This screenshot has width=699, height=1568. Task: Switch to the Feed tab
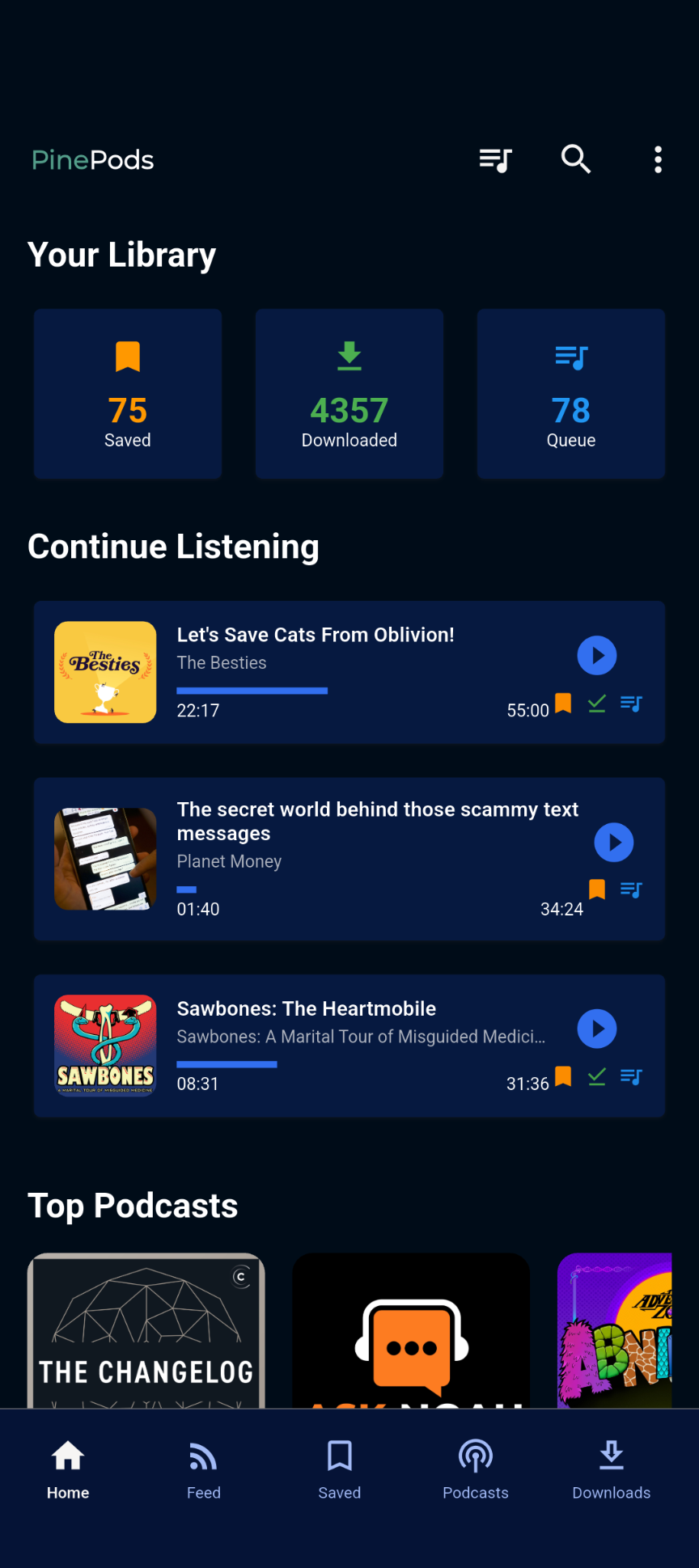tap(204, 1469)
